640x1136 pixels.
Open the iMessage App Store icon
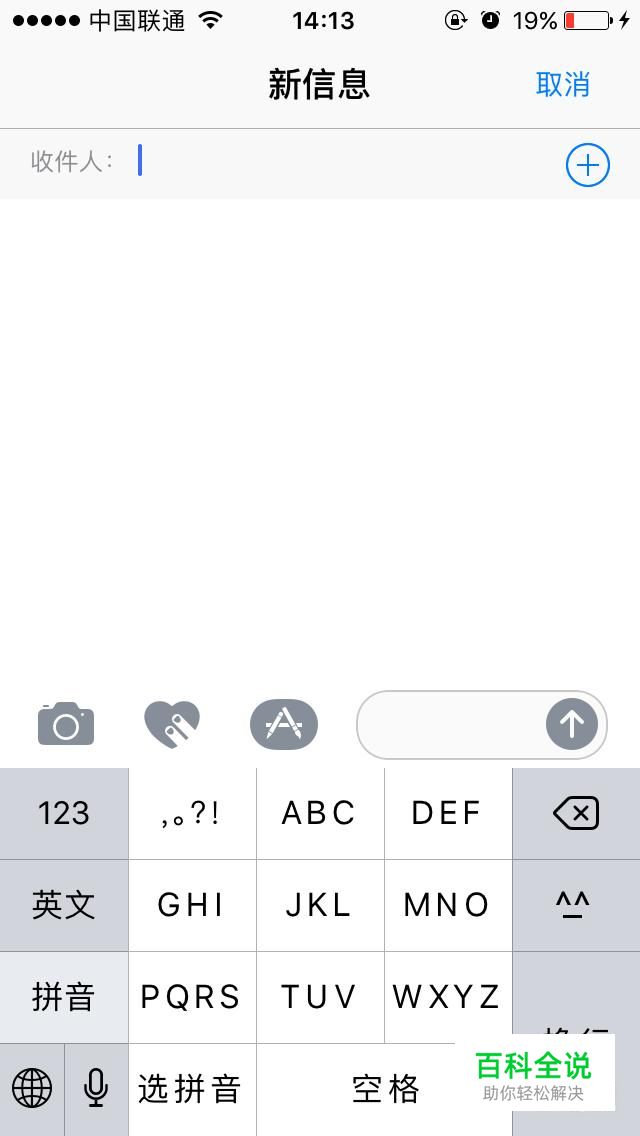(x=283, y=724)
